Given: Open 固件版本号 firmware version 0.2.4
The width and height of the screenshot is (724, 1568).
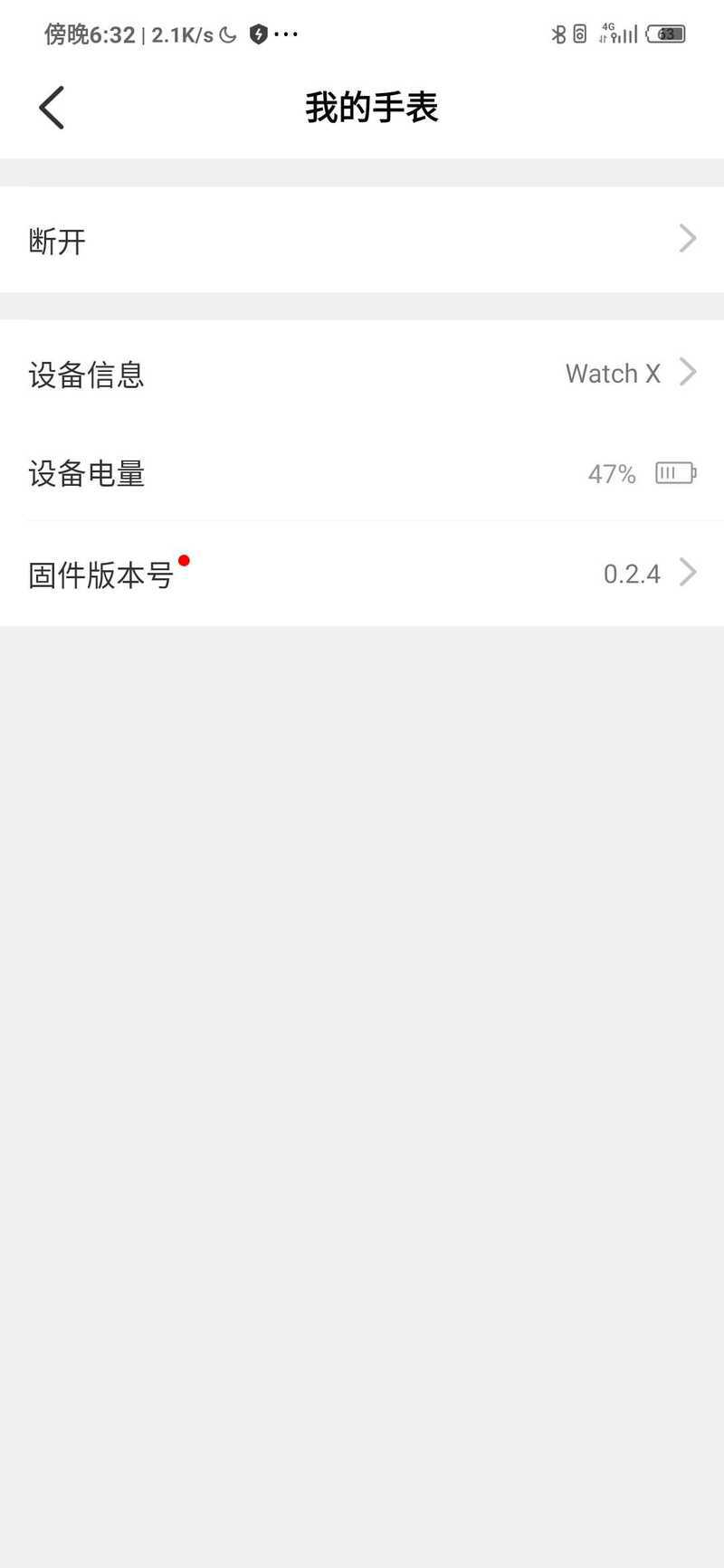Looking at the screenshot, I should tap(362, 574).
